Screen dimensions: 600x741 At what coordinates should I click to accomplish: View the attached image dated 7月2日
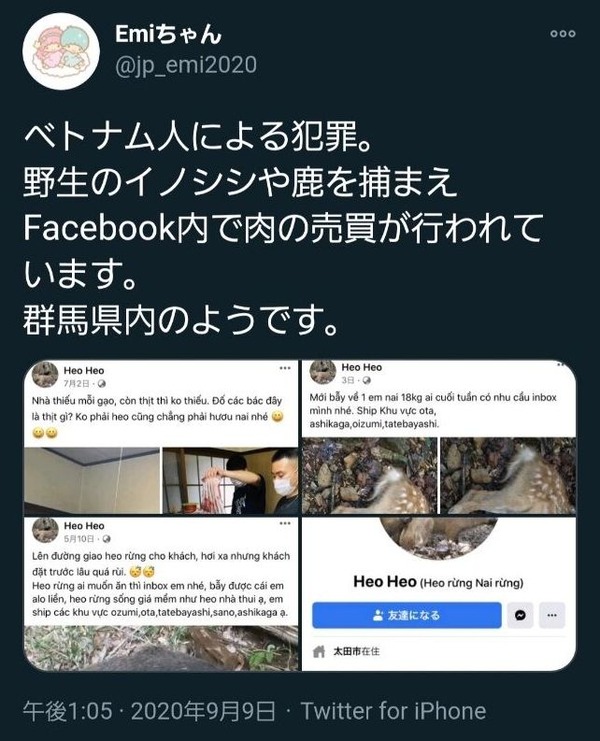[163, 437]
